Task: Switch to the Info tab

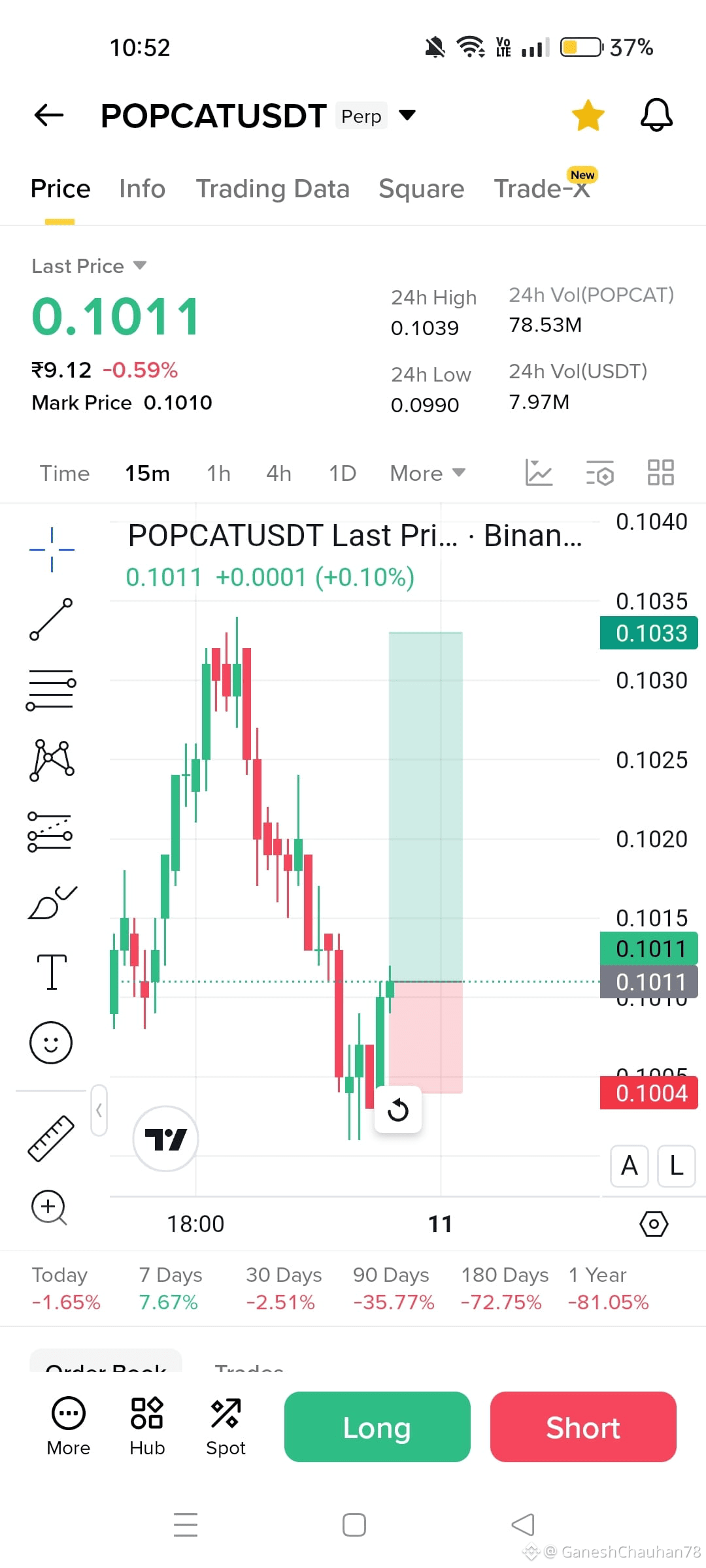Action: coord(141,189)
